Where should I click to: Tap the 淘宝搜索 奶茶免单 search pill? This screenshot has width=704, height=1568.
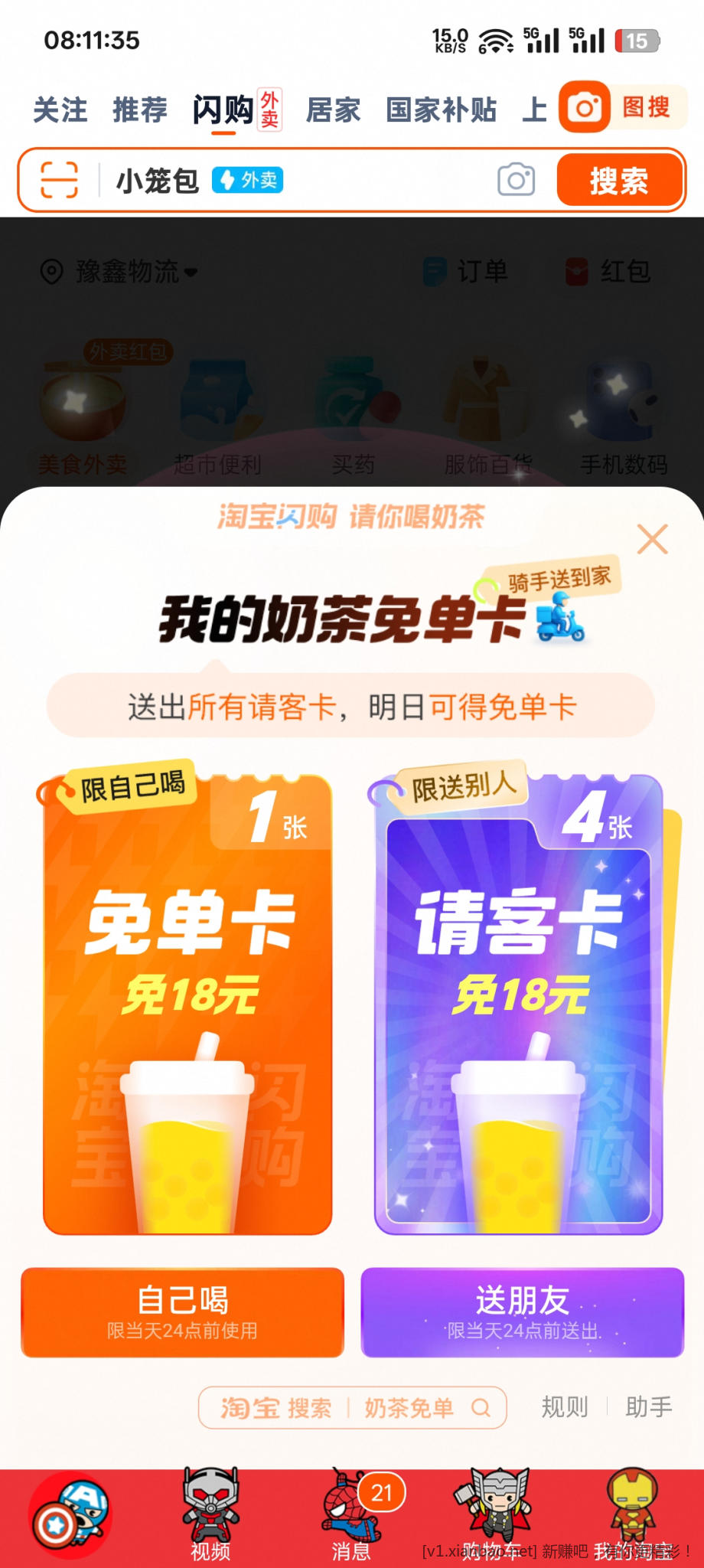tap(353, 1407)
